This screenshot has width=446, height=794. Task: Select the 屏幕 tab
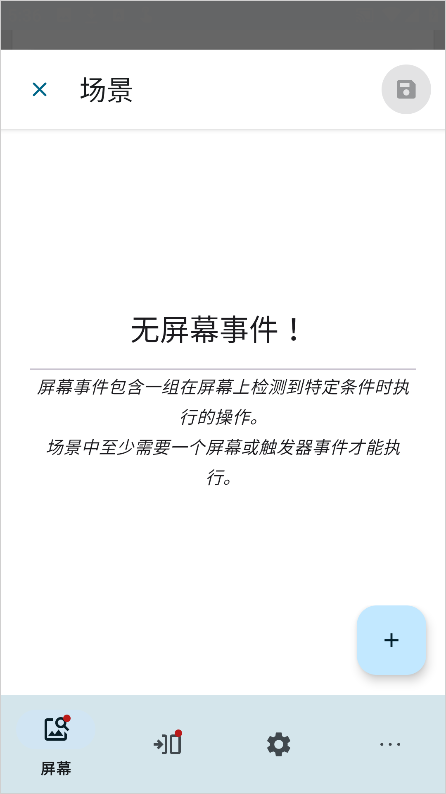tap(56, 744)
